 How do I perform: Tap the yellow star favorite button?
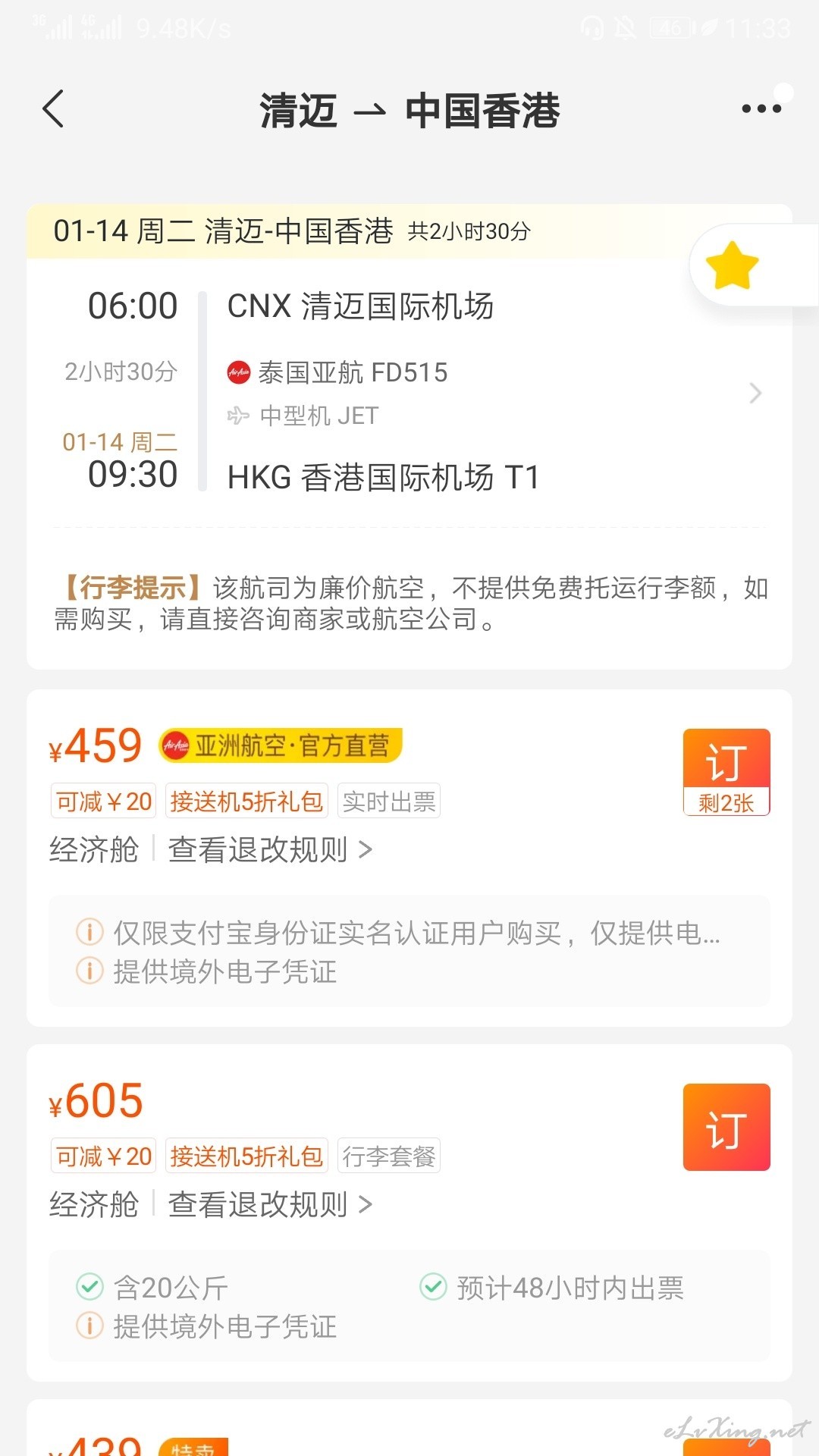click(732, 265)
